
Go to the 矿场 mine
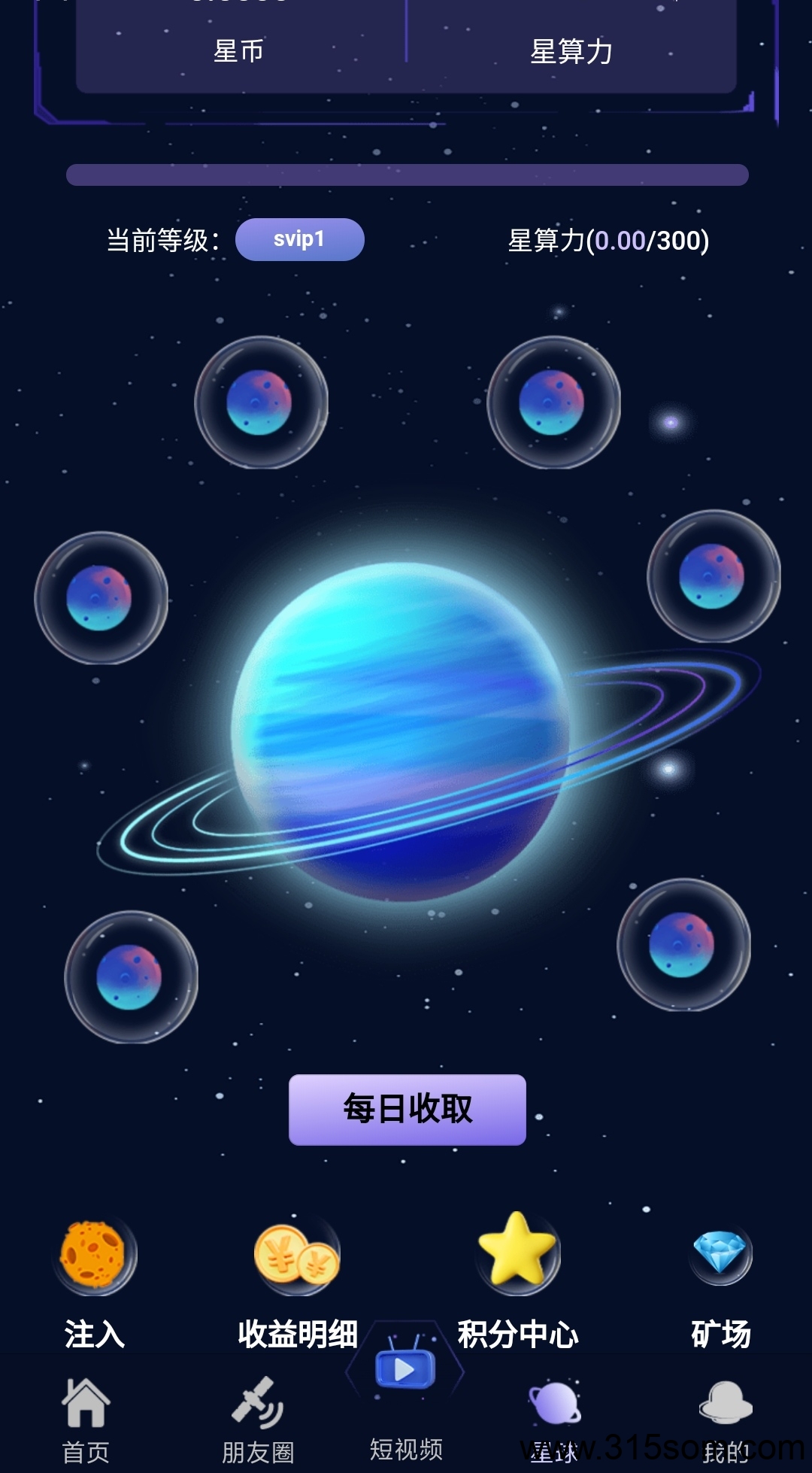tap(720, 1280)
